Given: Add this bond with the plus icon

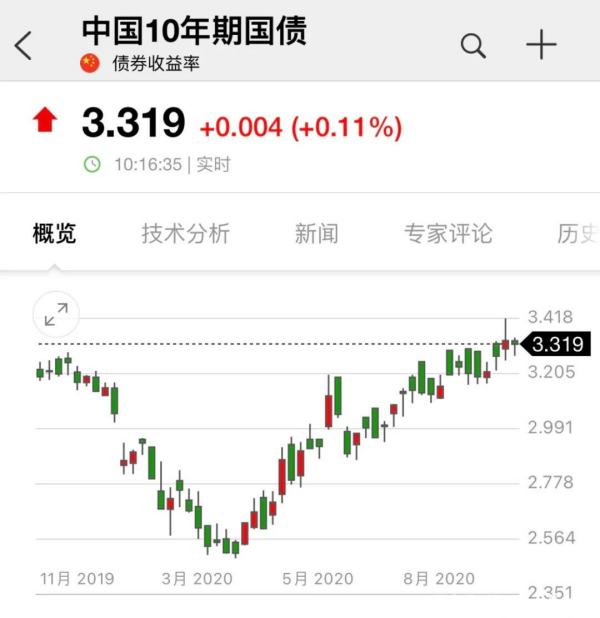Looking at the screenshot, I should click(541, 45).
